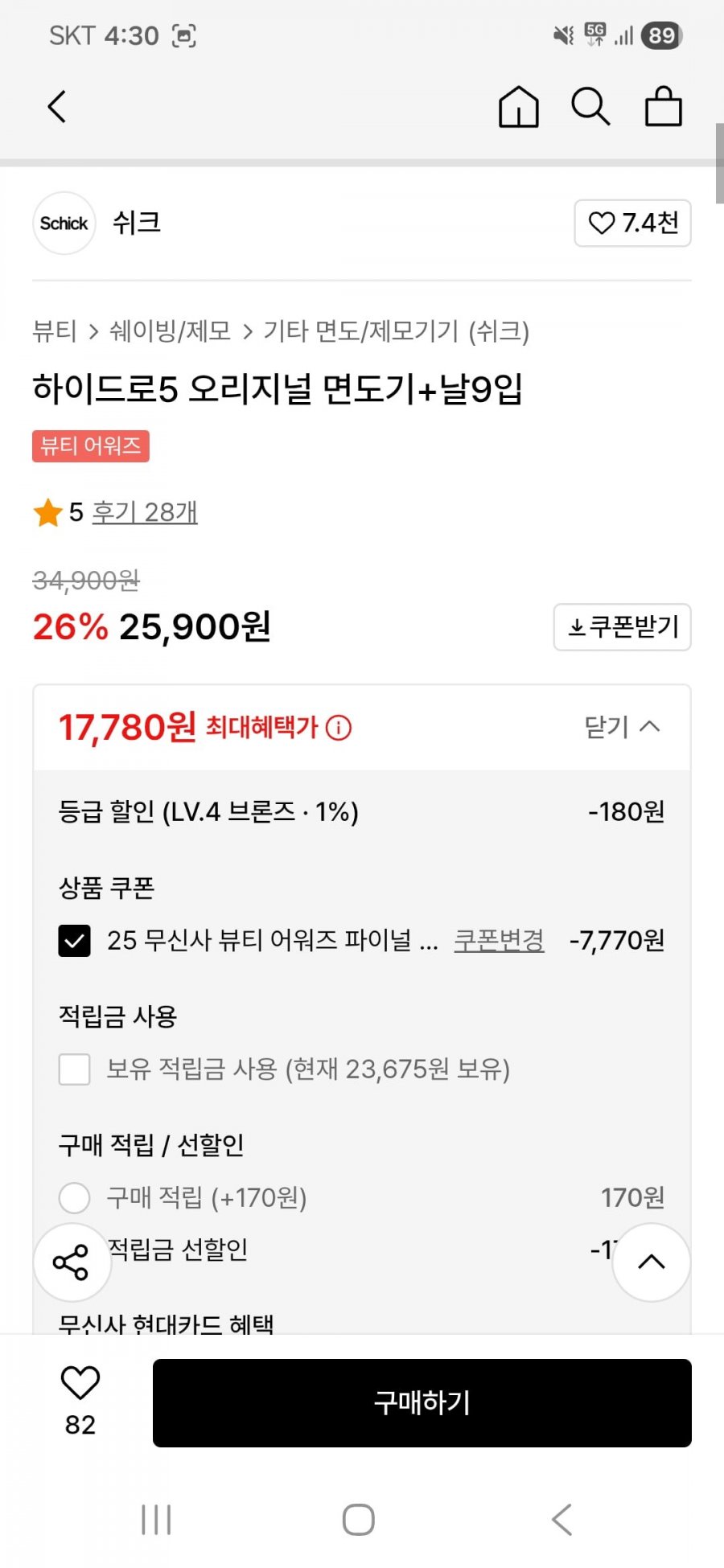Go back using the top arrow
The height and width of the screenshot is (1568, 724).
(x=56, y=106)
